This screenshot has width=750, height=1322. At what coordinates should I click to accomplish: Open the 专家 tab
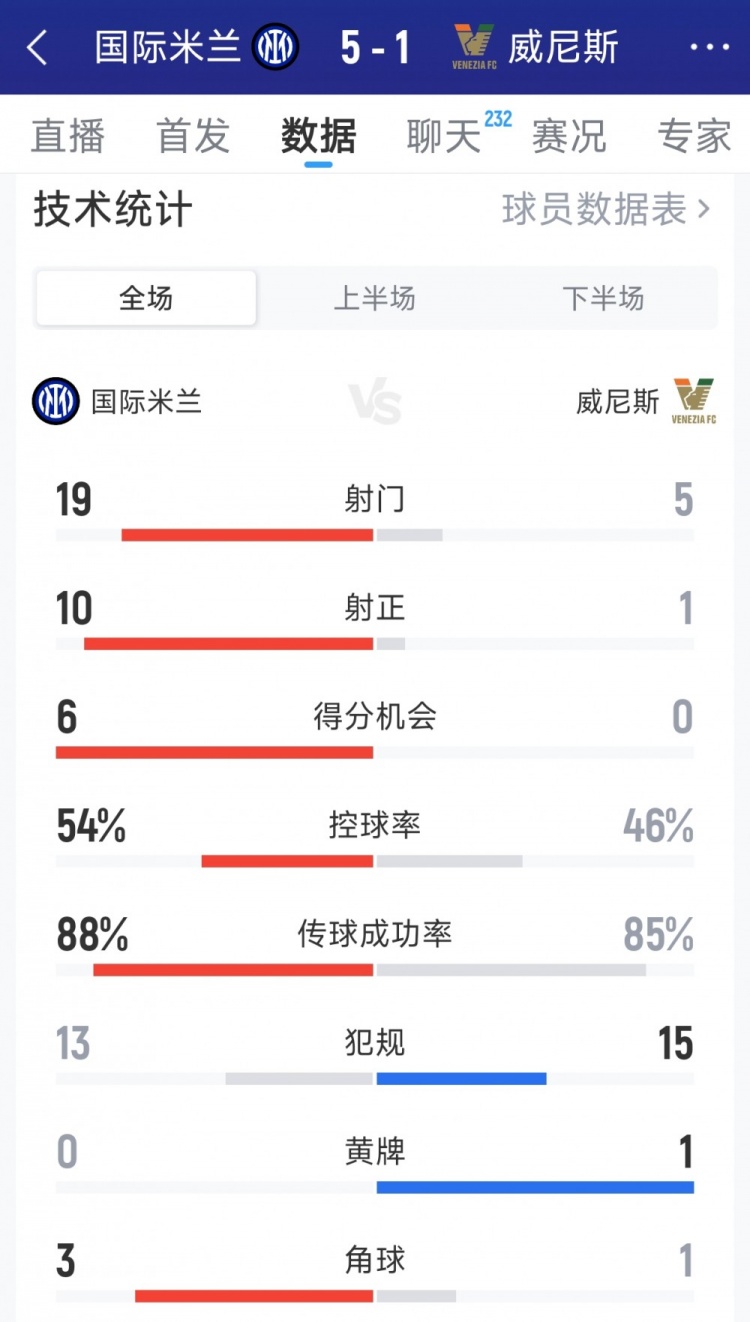tap(695, 137)
